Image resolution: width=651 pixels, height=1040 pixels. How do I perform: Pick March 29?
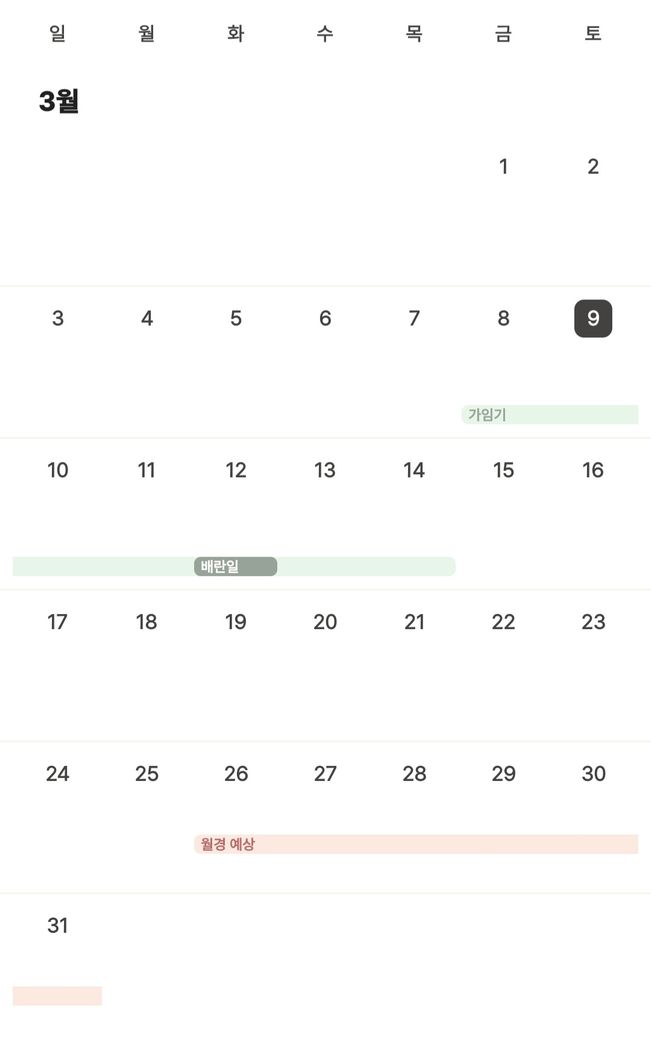click(503, 774)
